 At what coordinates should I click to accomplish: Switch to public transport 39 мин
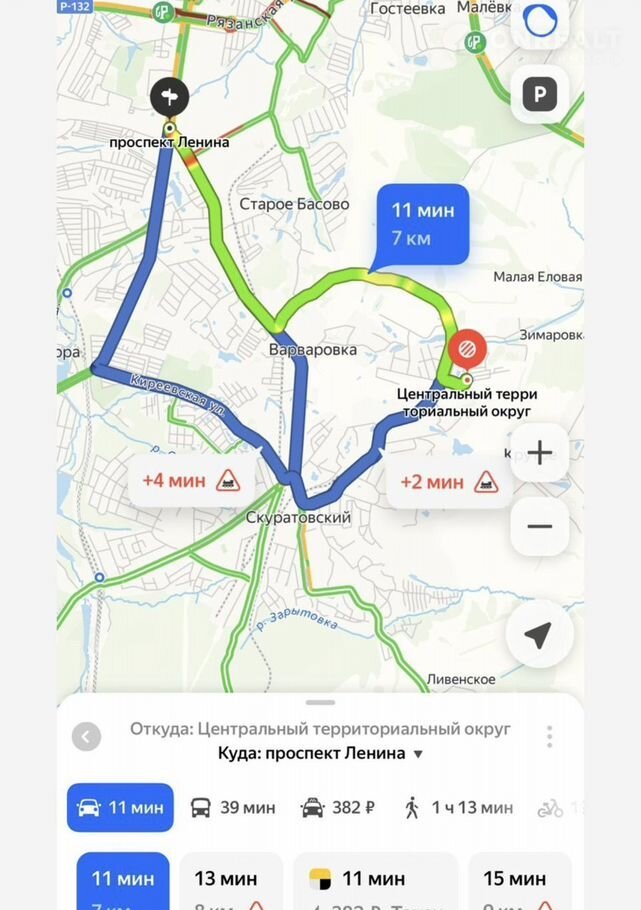[232, 807]
